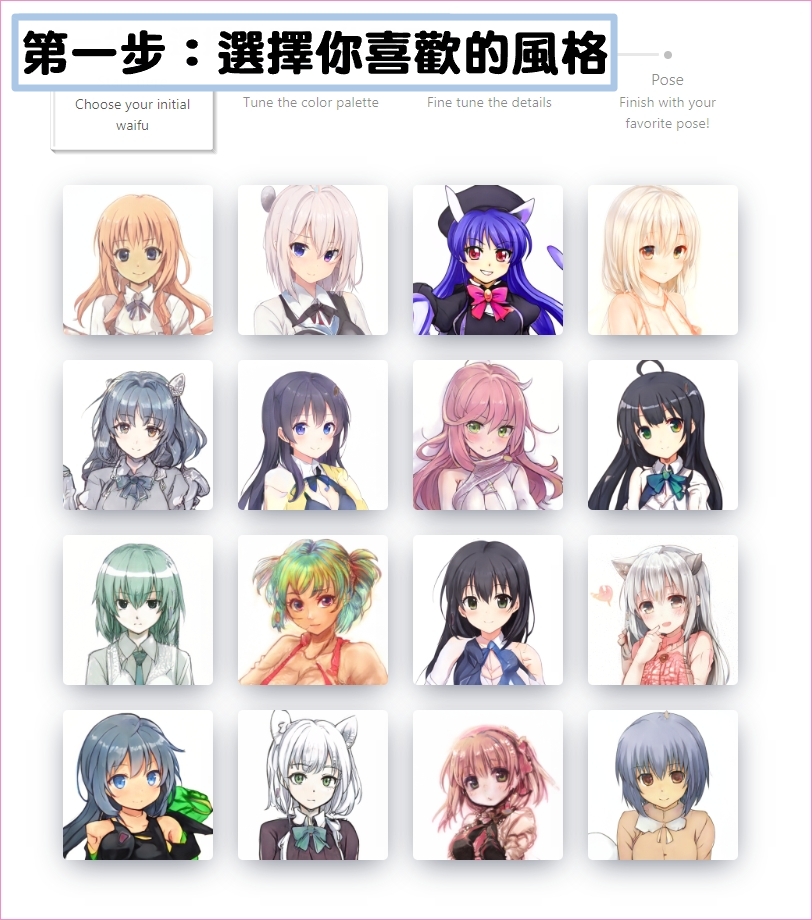Image resolution: width=812 pixels, height=920 pixels.
Task: Choose the silver-haired girl with hair bun
Action: [x=313, y=260]
